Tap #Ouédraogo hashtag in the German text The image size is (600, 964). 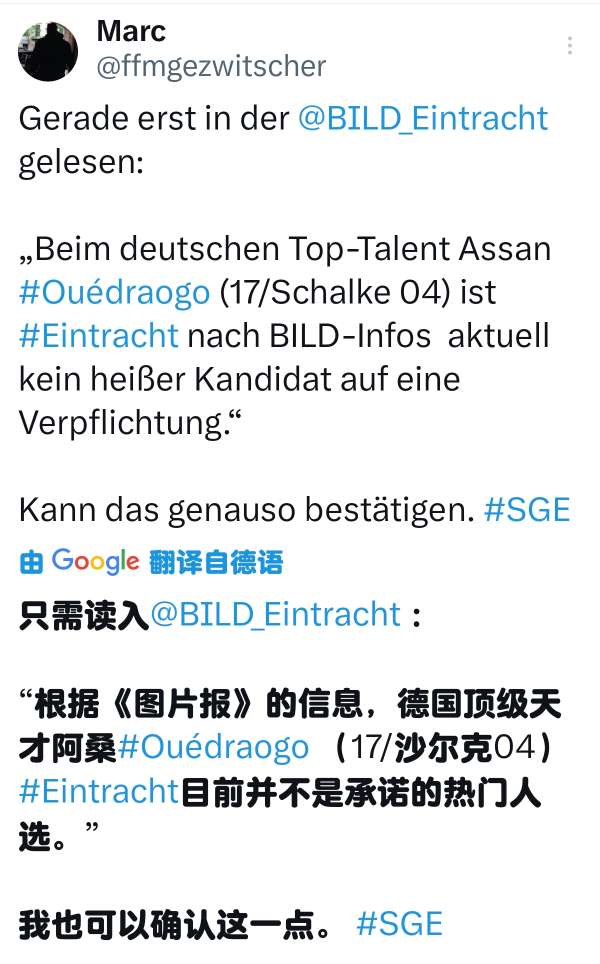coord(114,291)
